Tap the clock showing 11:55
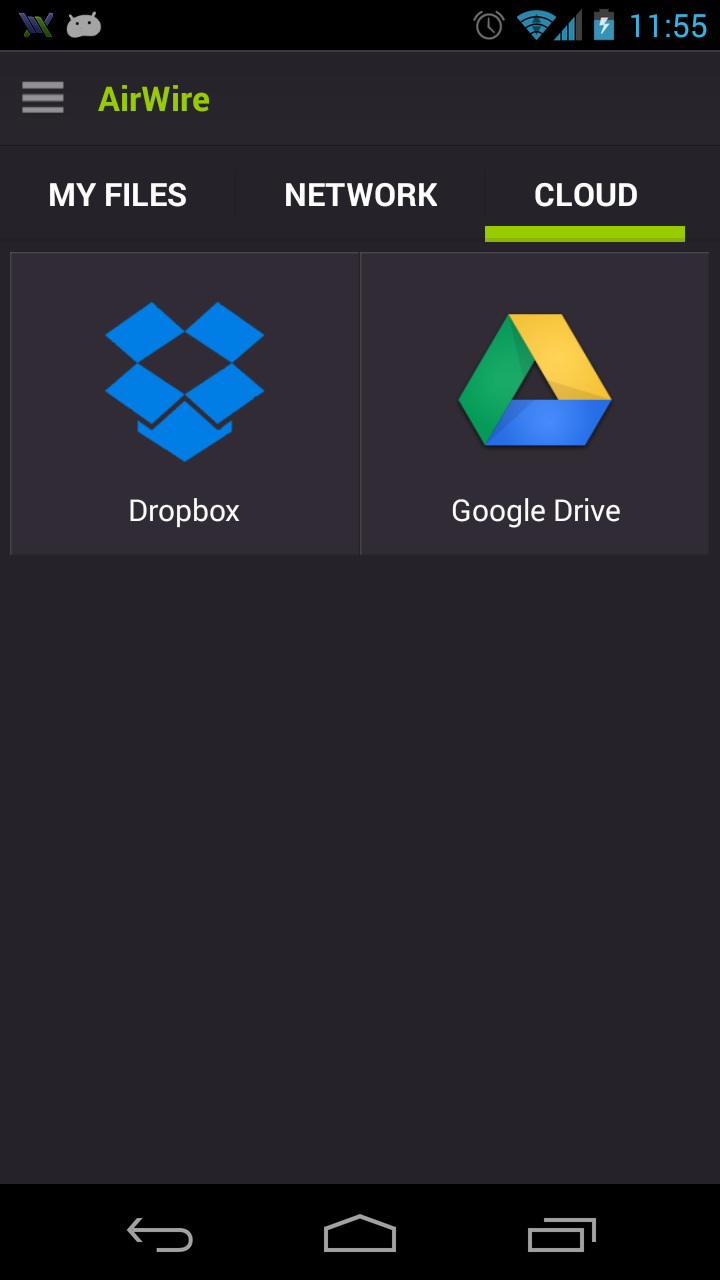Viewport: 720px width, 1280px height. (x=668, y=24)
